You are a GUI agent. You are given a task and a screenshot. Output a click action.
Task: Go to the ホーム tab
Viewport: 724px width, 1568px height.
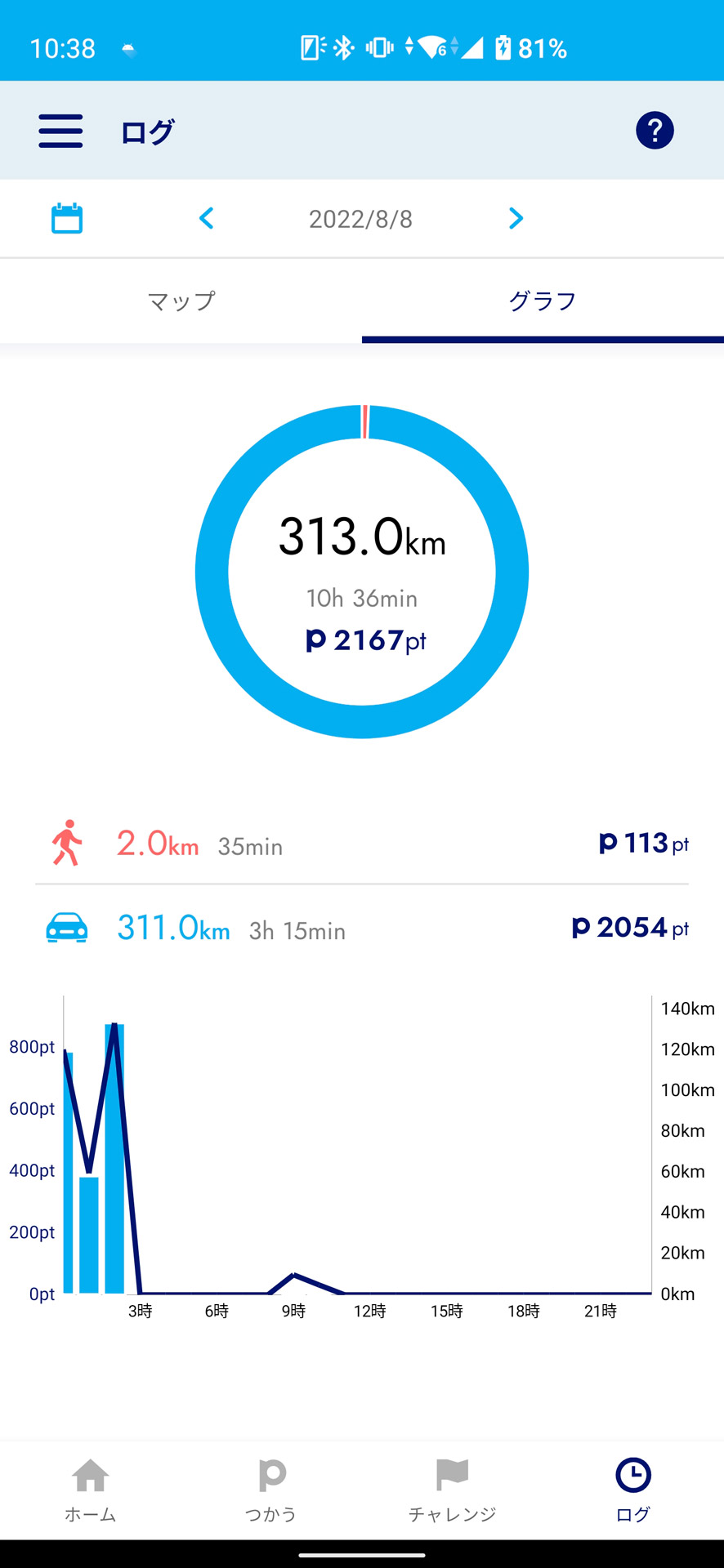pos(91,1490)
